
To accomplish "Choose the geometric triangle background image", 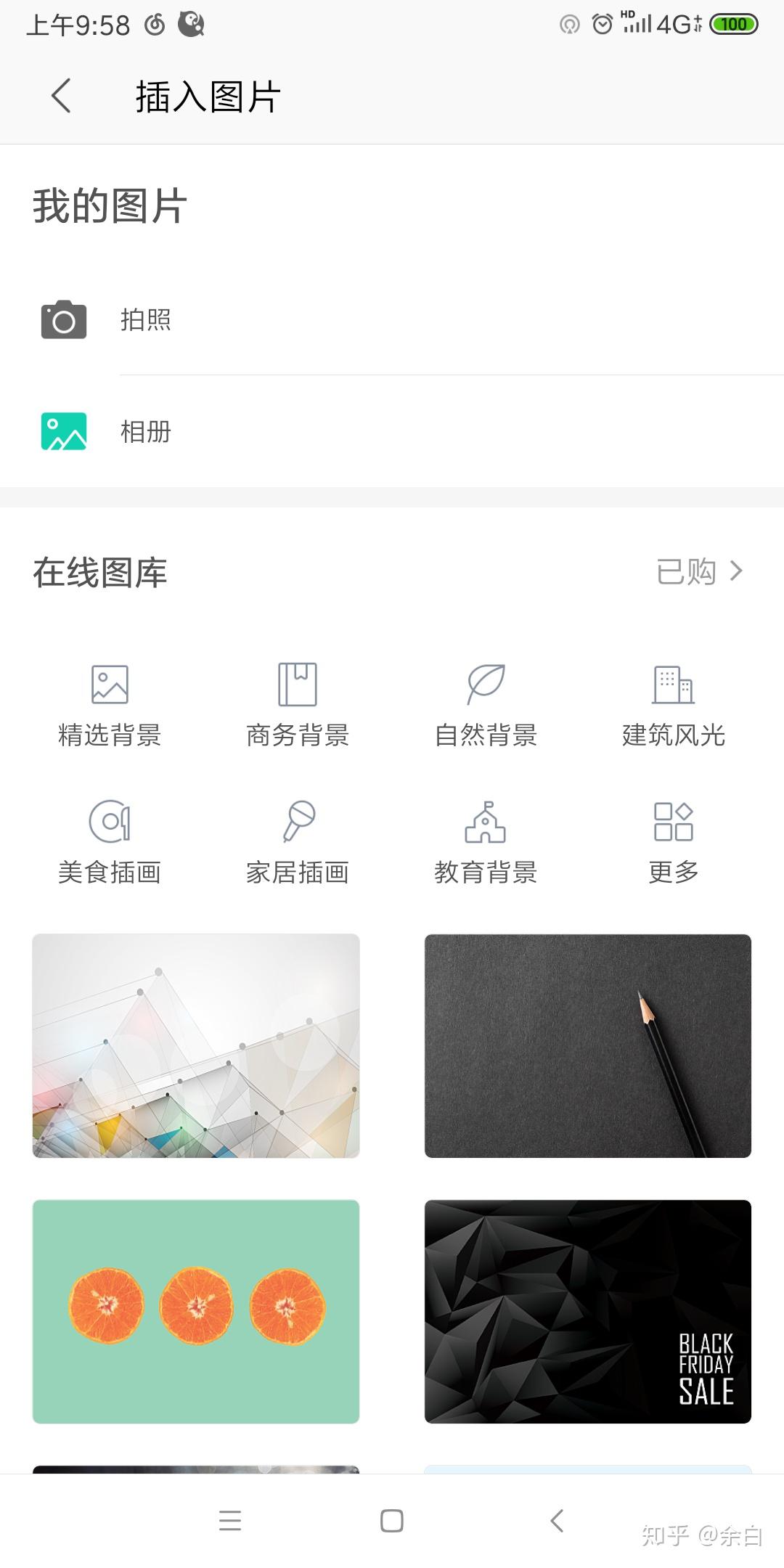I will coord(196,1046).
